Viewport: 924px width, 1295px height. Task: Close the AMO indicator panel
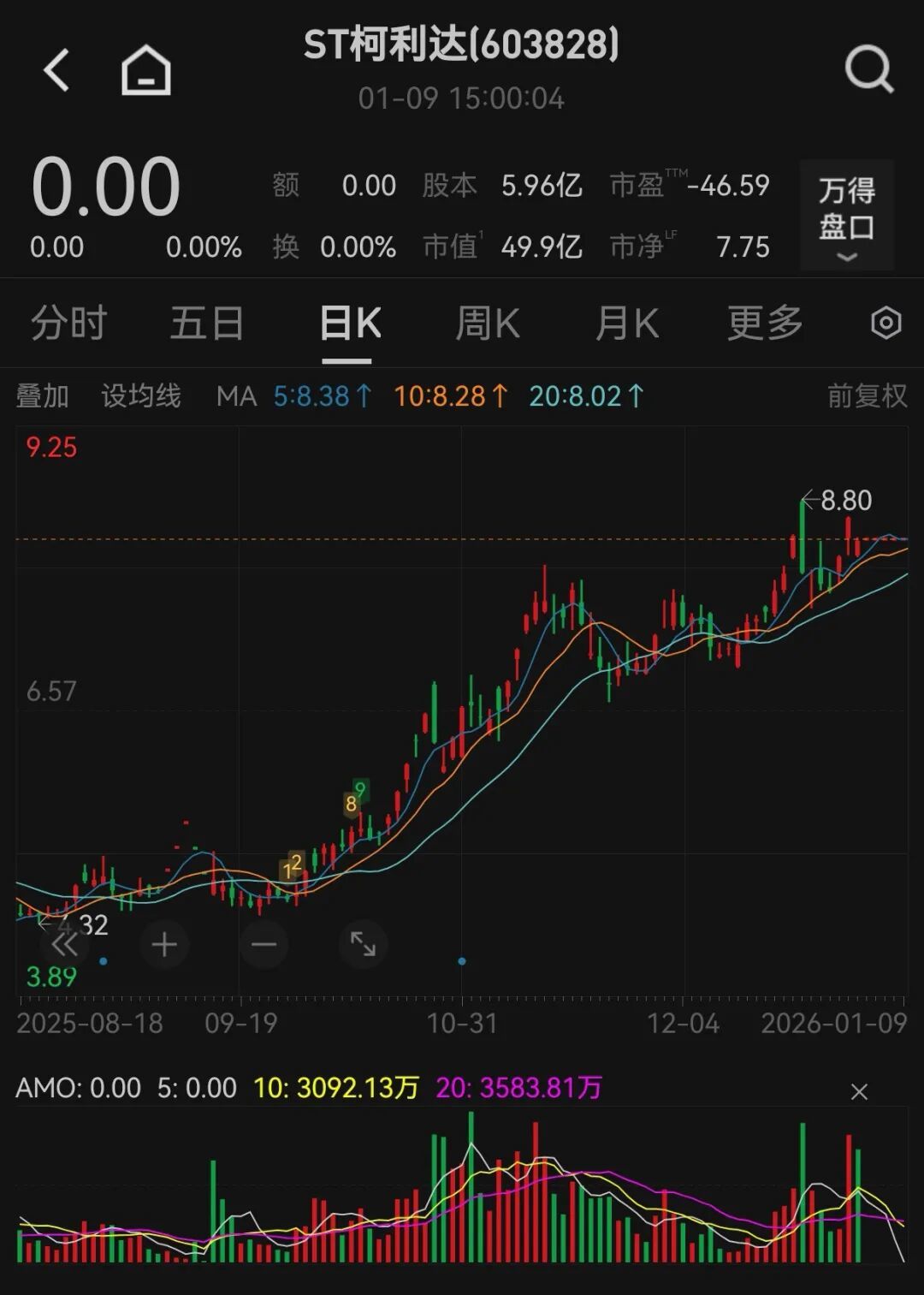point(859,1092)
